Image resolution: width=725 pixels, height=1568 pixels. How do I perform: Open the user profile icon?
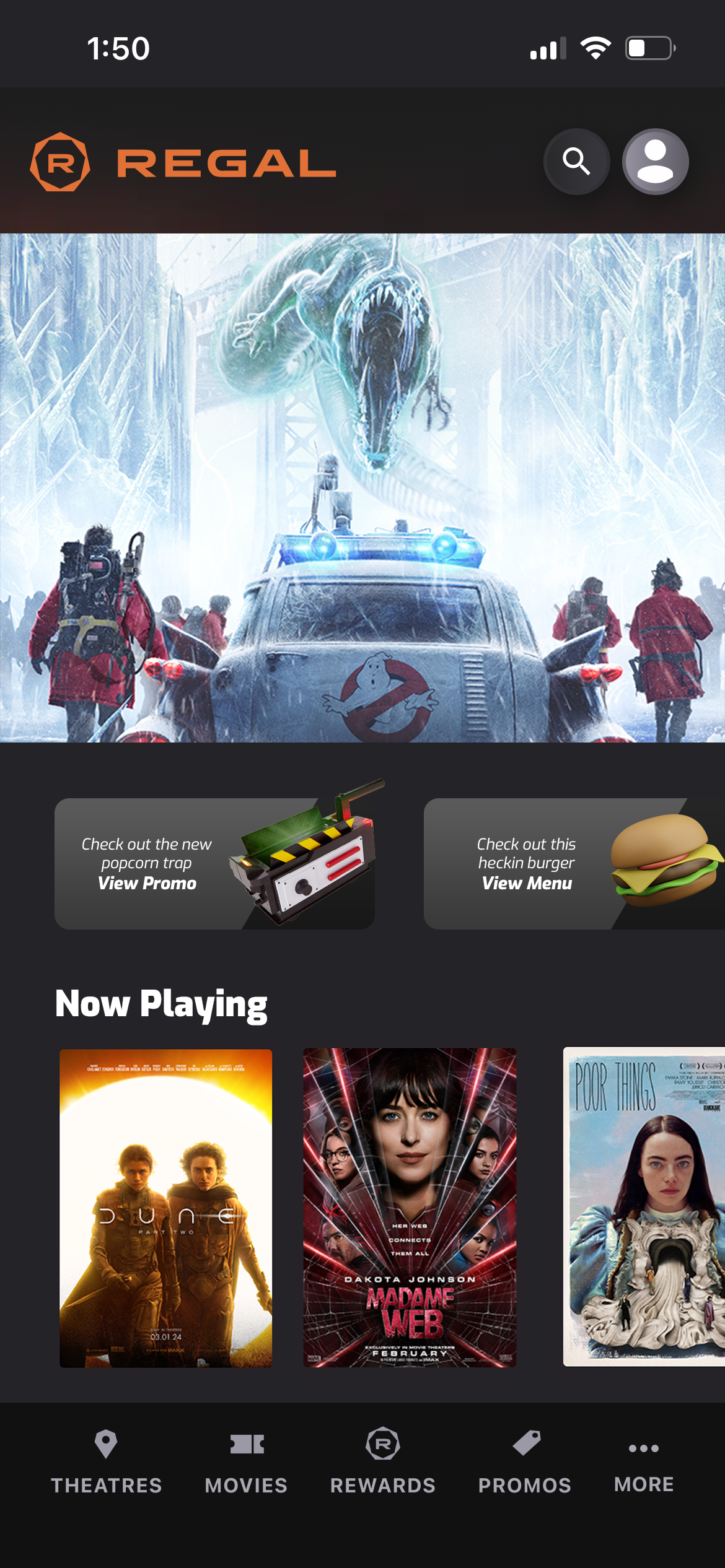[x=655, y=162]
